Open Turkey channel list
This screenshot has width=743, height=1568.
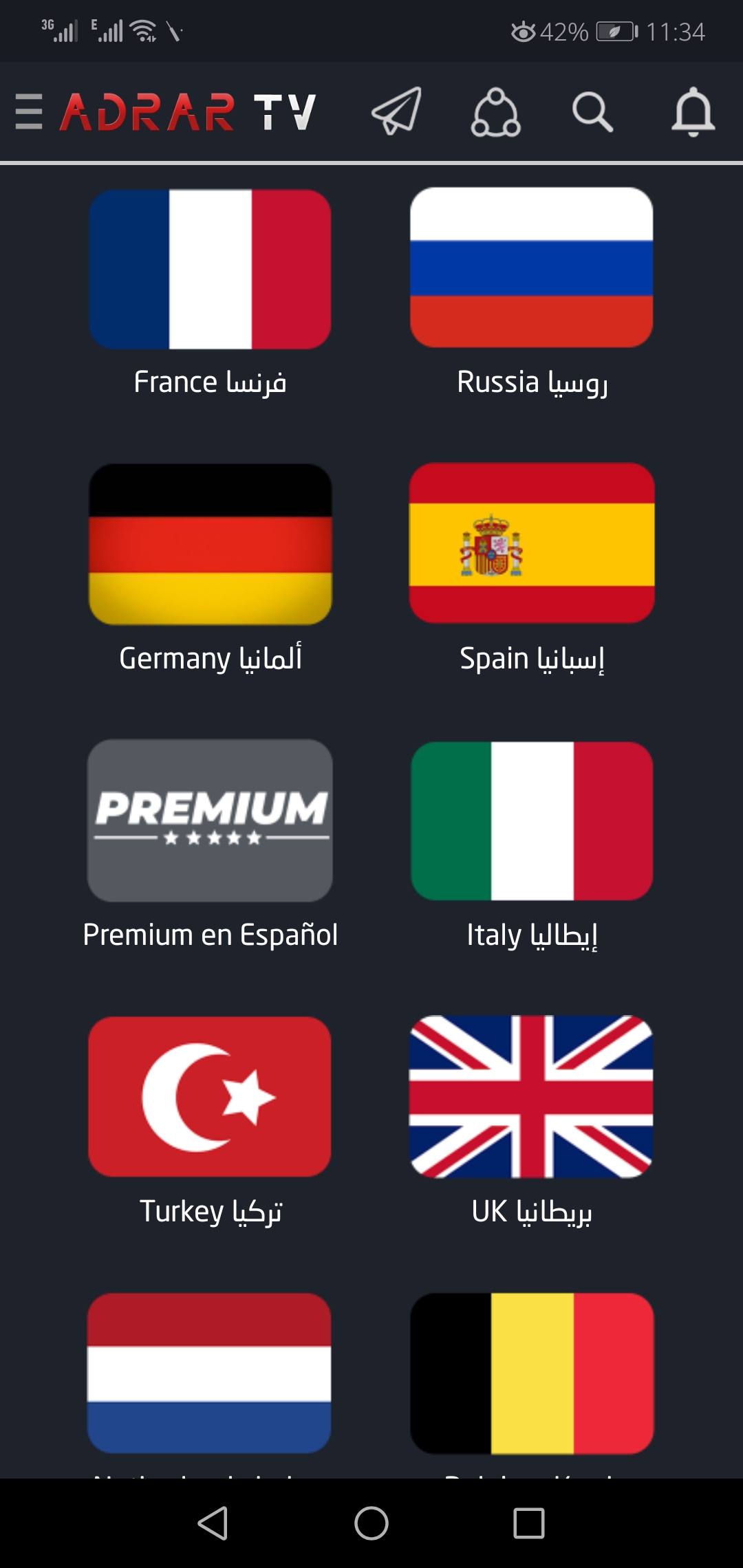click(x=210, y=1096)
